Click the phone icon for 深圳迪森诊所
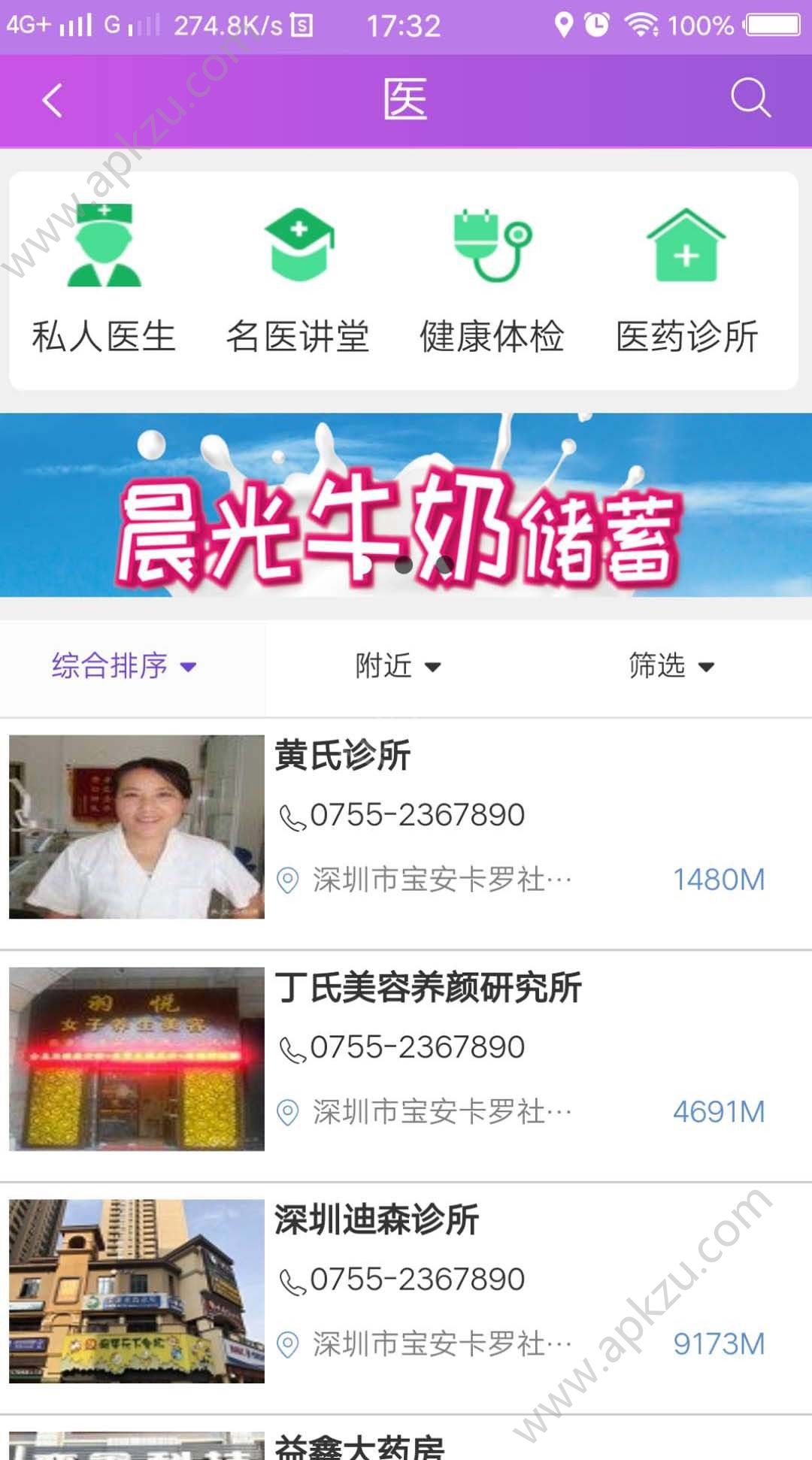Screen dimensions: 812x1460 click(294, 1279)
